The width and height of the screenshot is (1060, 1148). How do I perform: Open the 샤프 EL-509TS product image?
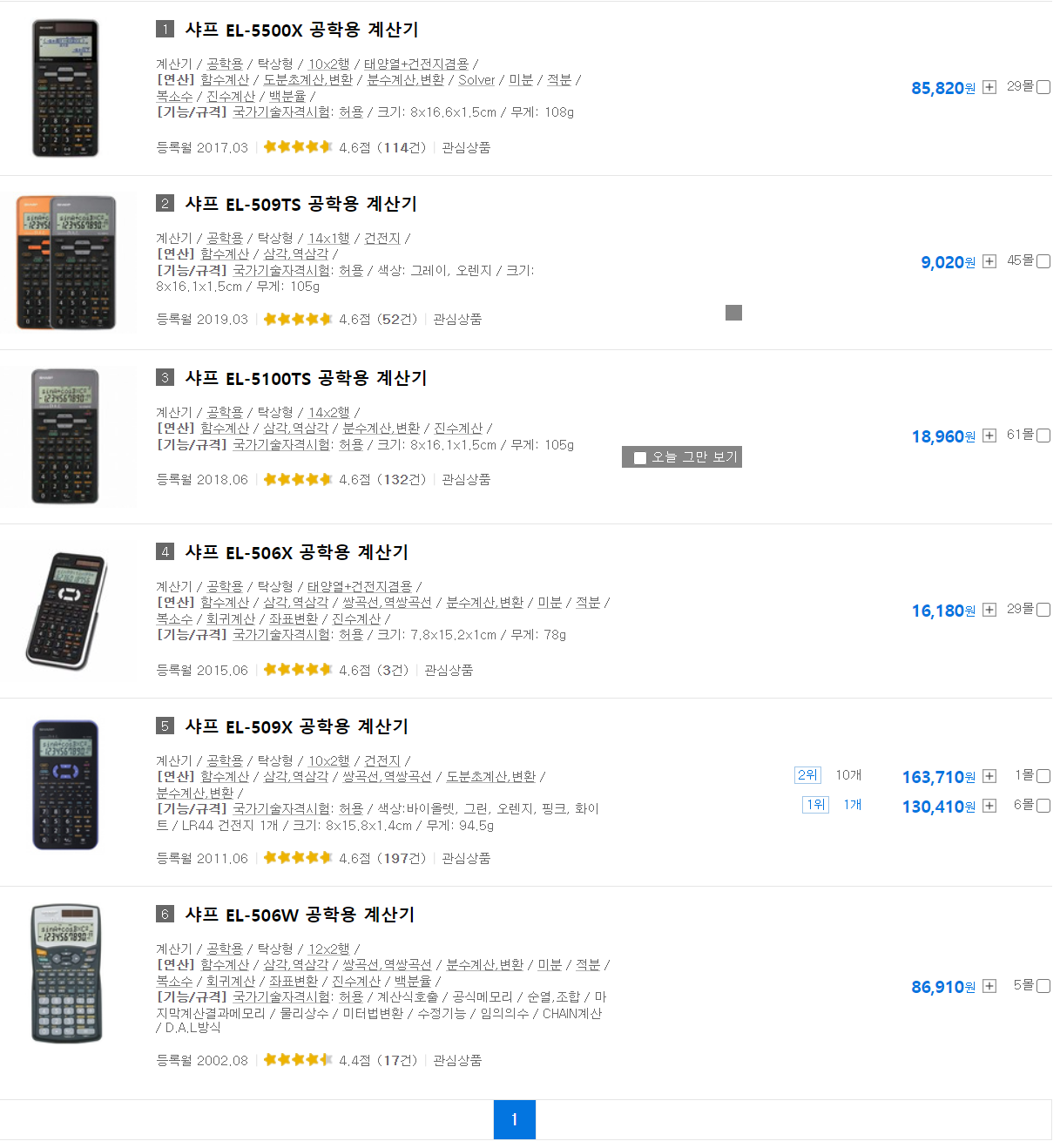pos(67,262)
